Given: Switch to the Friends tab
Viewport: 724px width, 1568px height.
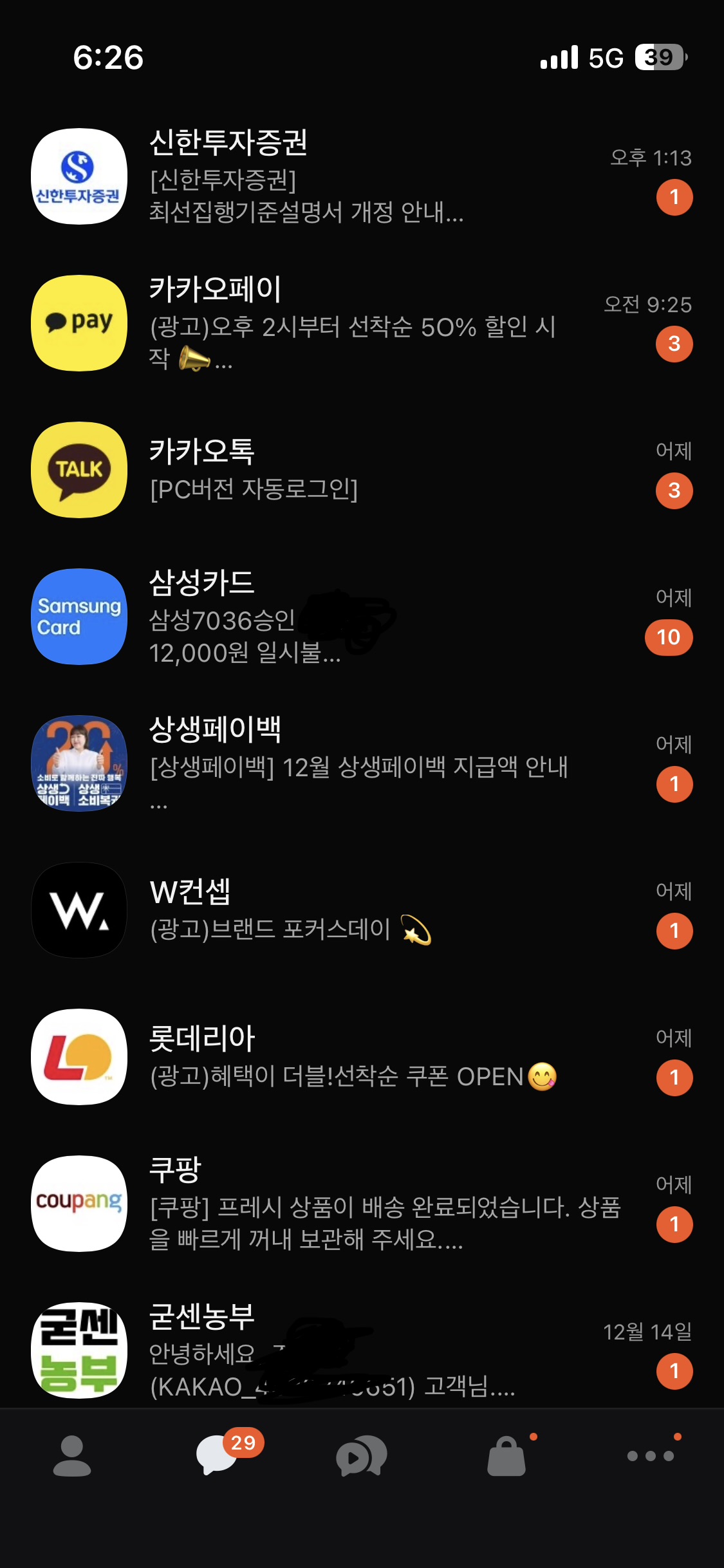Looking at the screenshot, I should [x=72, y=1456].
